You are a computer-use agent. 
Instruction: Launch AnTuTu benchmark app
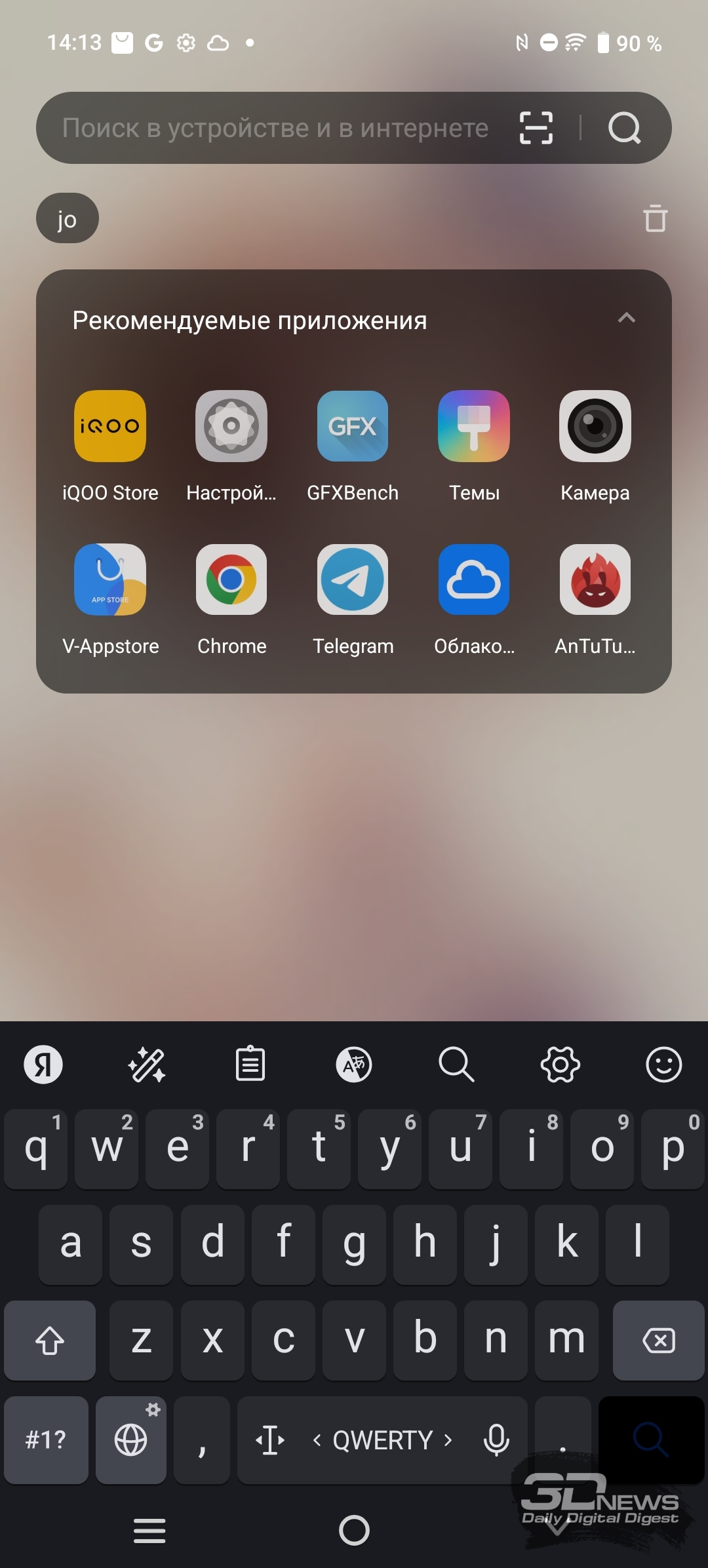pyautogui.click(x=595, y=599)
